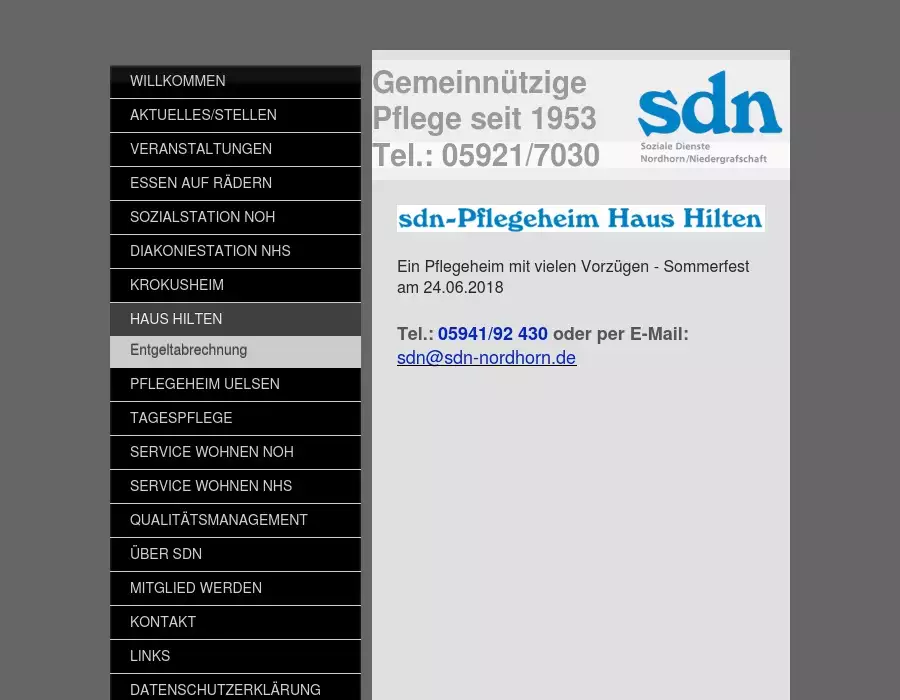The height and width of the screenshot is (700, 900).
Task: Open the Kontakt page
Action: click(163, 622)
